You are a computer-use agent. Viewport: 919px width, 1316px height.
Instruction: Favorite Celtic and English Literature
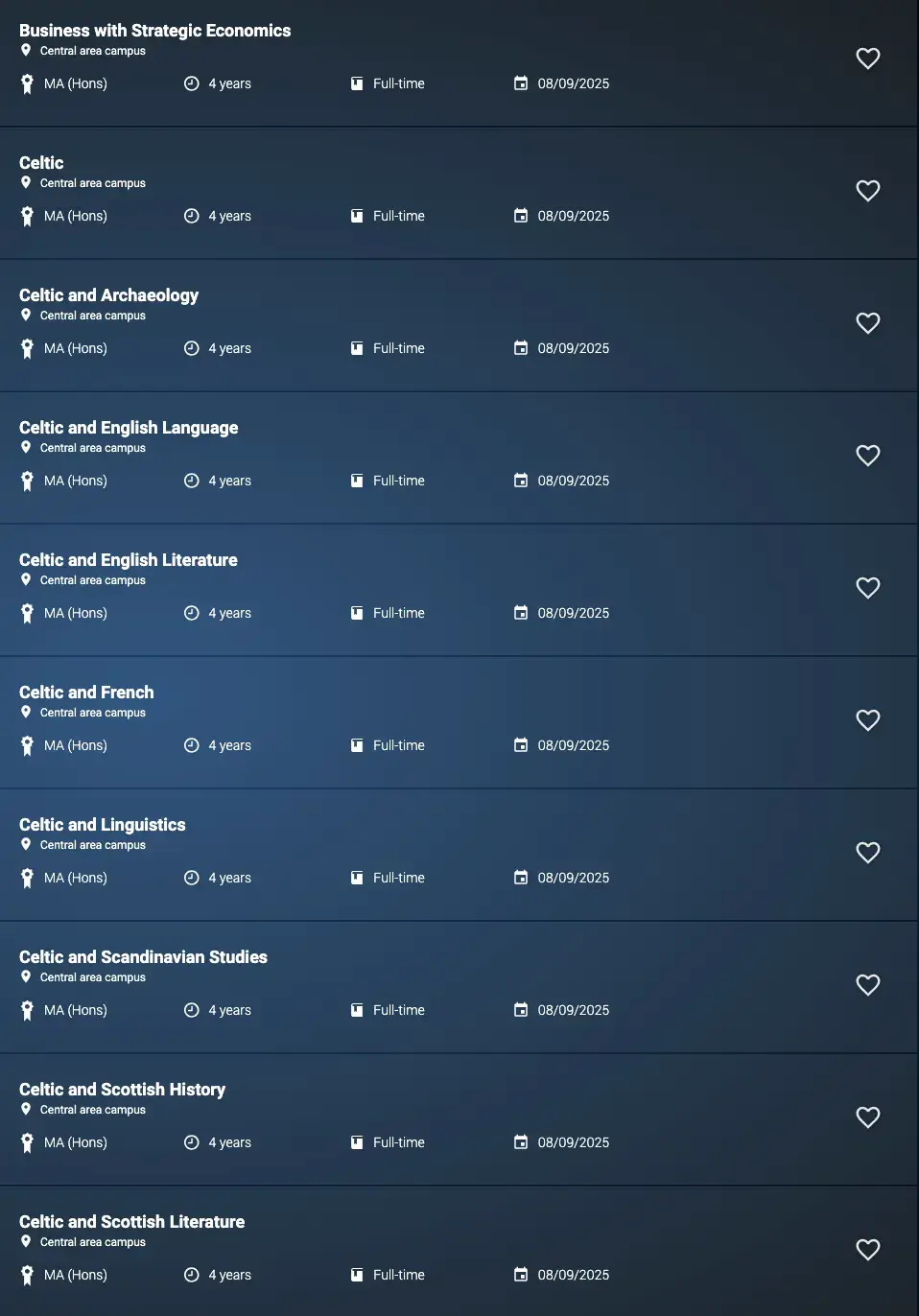pos(867,588)
